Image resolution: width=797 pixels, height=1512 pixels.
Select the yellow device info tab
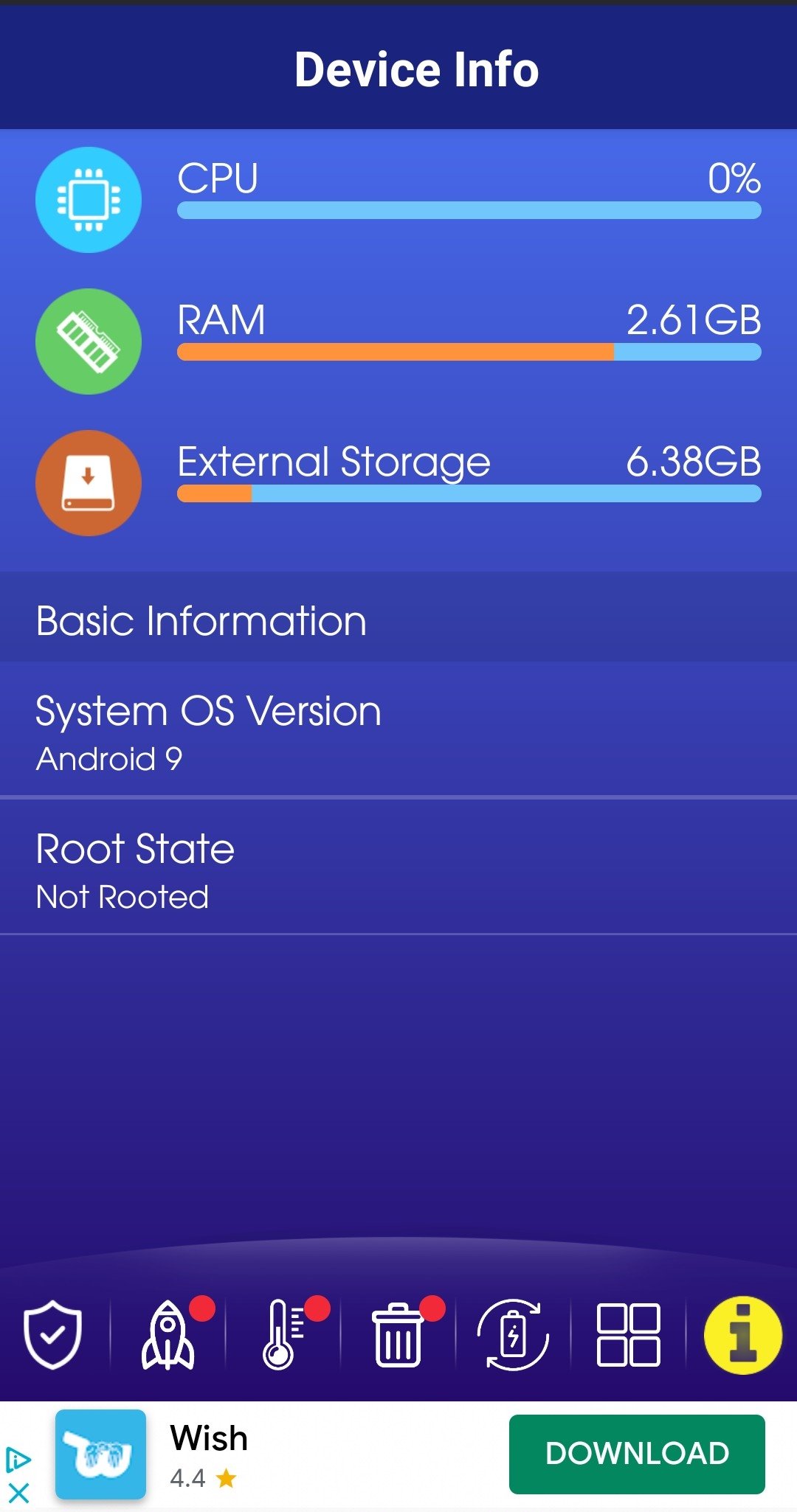click(742, 1335)
